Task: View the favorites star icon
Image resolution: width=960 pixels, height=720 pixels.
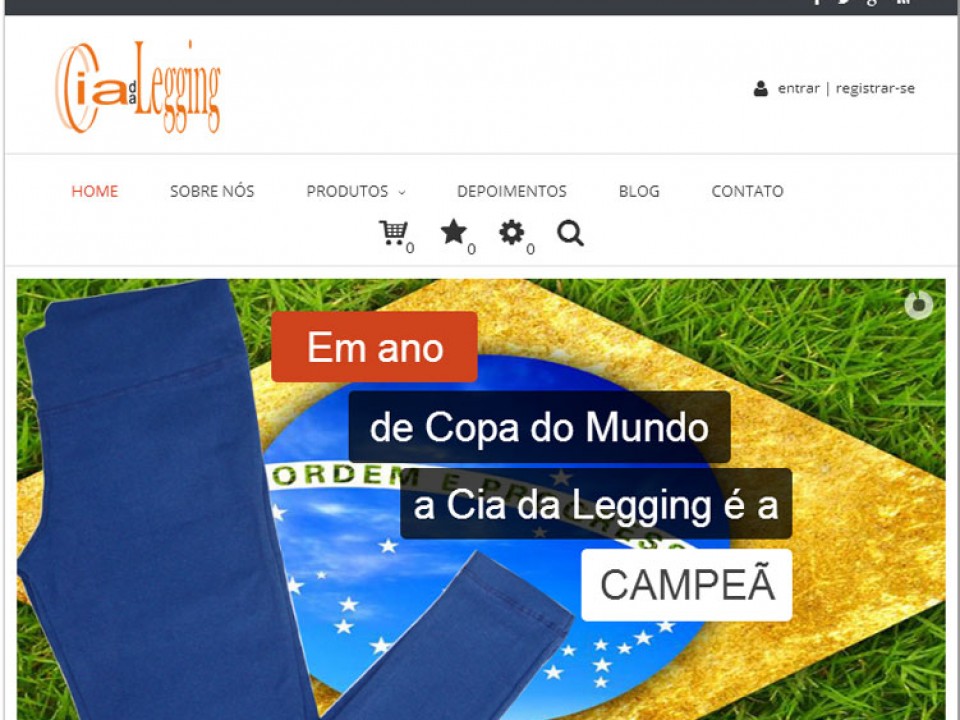Action: 454,232
